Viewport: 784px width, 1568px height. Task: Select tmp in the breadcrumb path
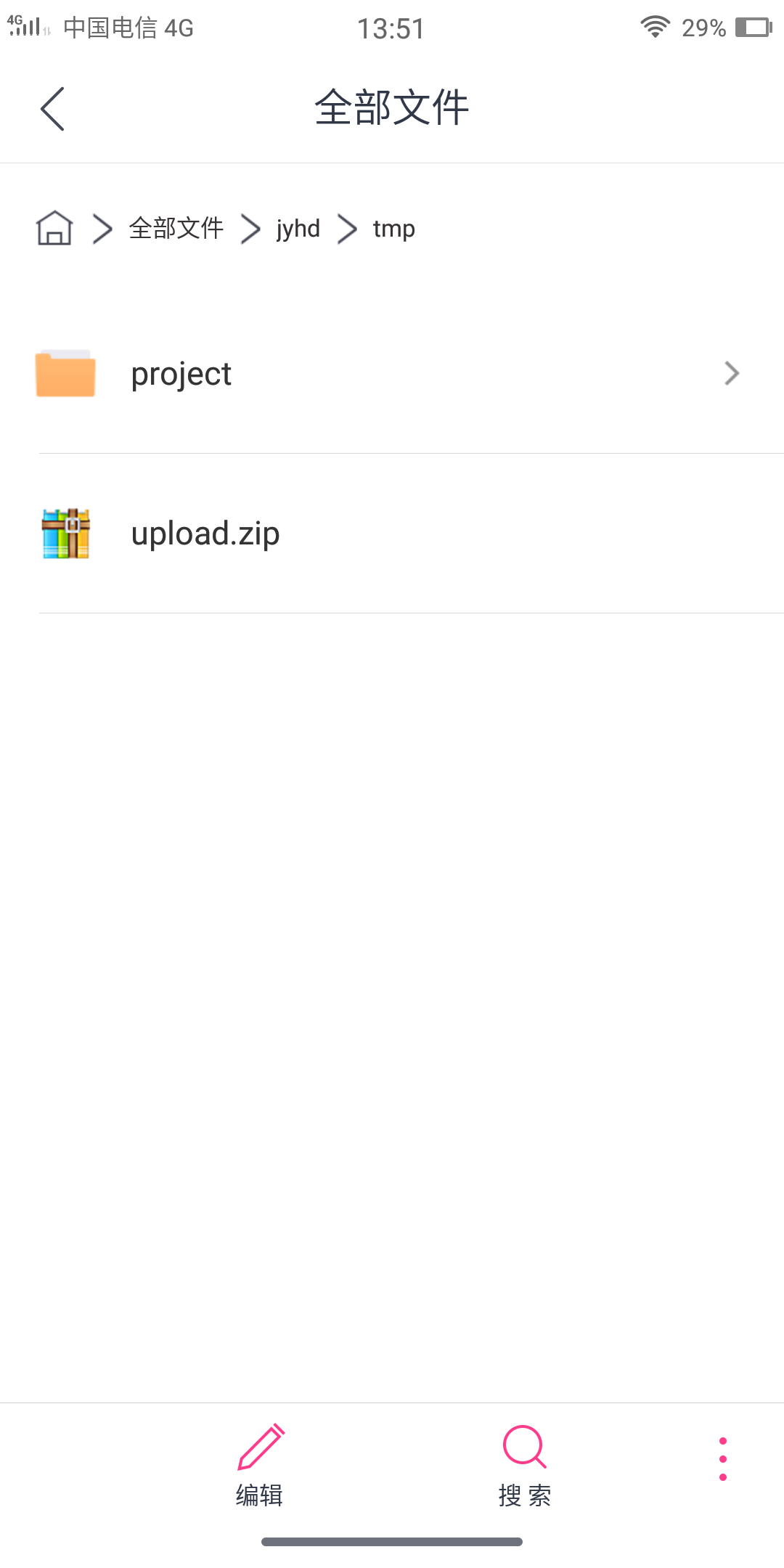pos(393,229)
